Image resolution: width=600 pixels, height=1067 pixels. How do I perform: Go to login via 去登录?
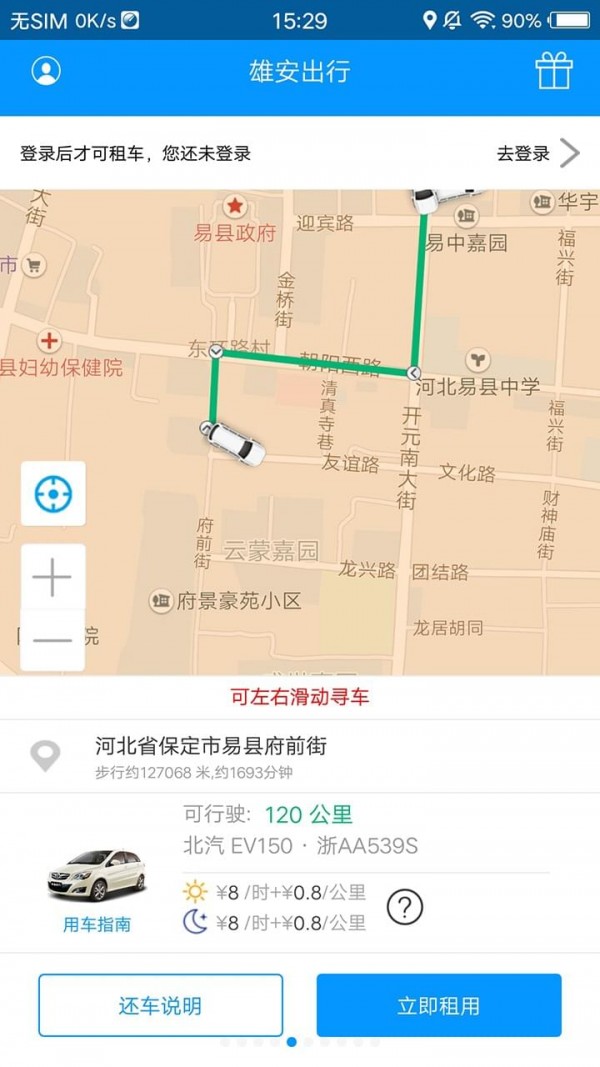538,153
